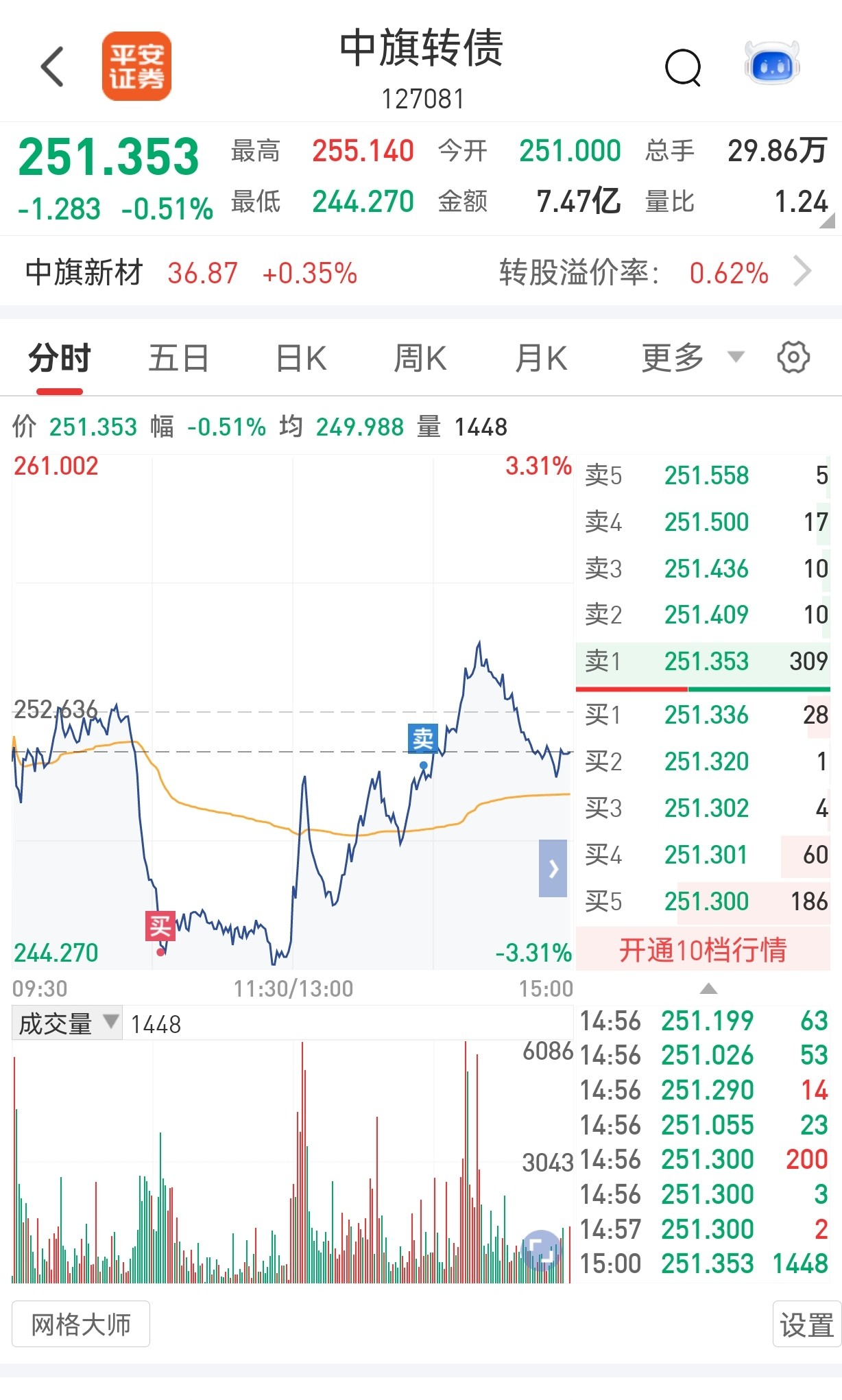This screenshot has height=1400, width=842.
Task: Open 网格大师 tool
Action: [81, 1324]
